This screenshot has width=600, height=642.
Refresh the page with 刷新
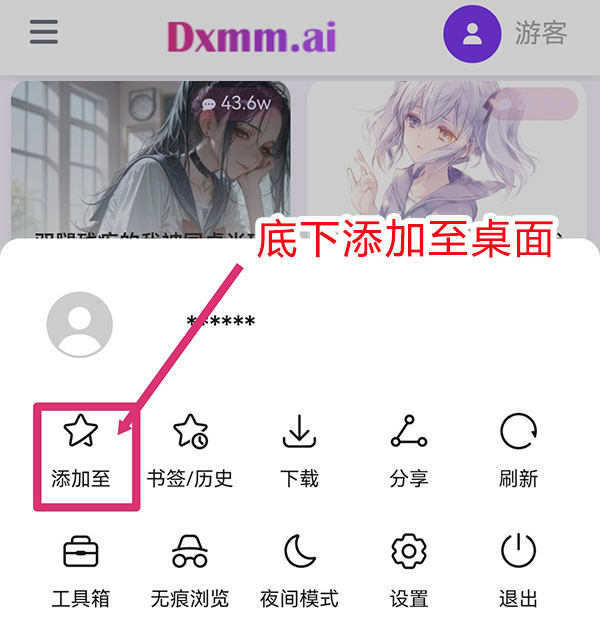pyautogui.click(x=518, y=432)
